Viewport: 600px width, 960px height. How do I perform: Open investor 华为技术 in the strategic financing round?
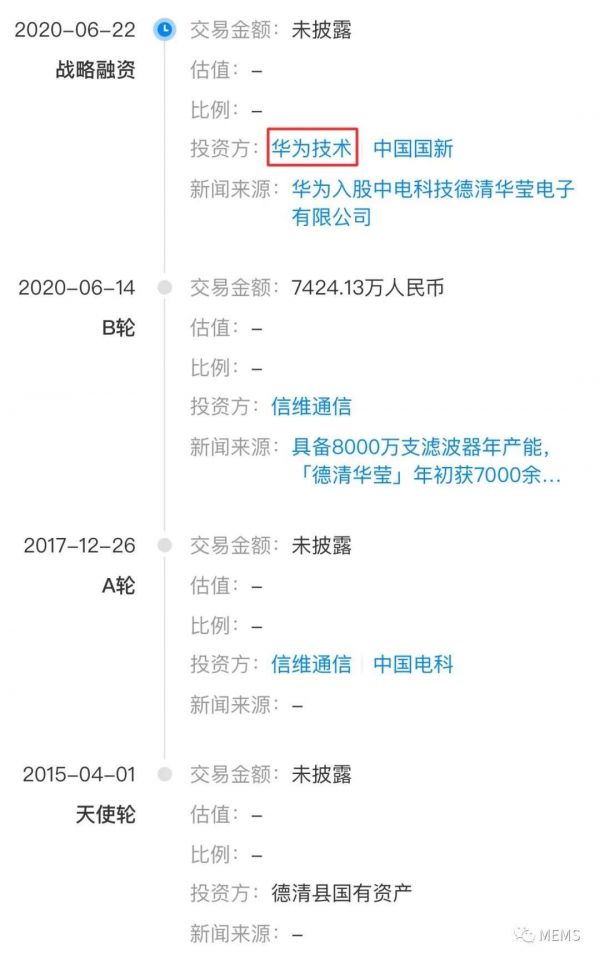pyautogui.click(x=312, y=149)
